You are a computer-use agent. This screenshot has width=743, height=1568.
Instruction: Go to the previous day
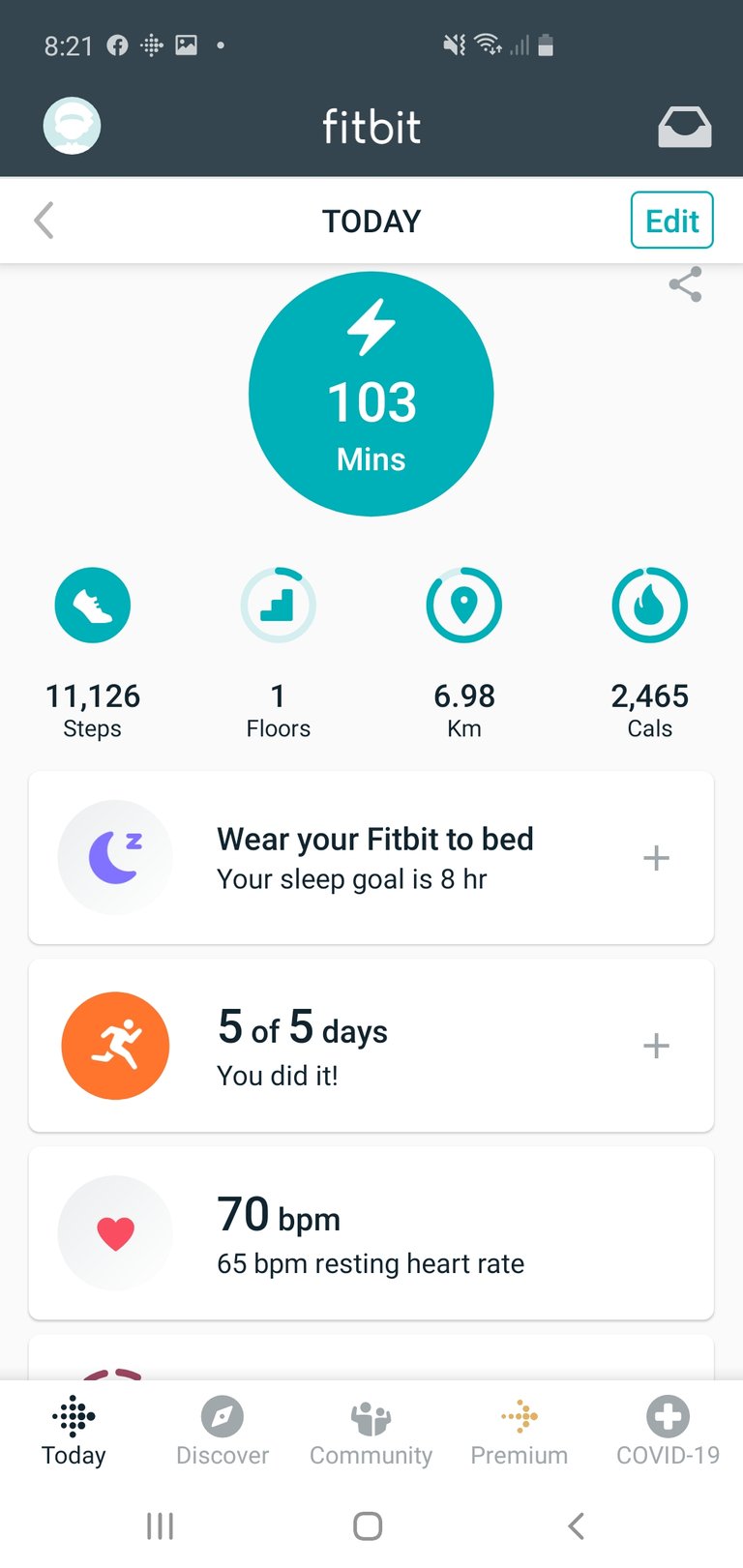[x=44, y=221]
